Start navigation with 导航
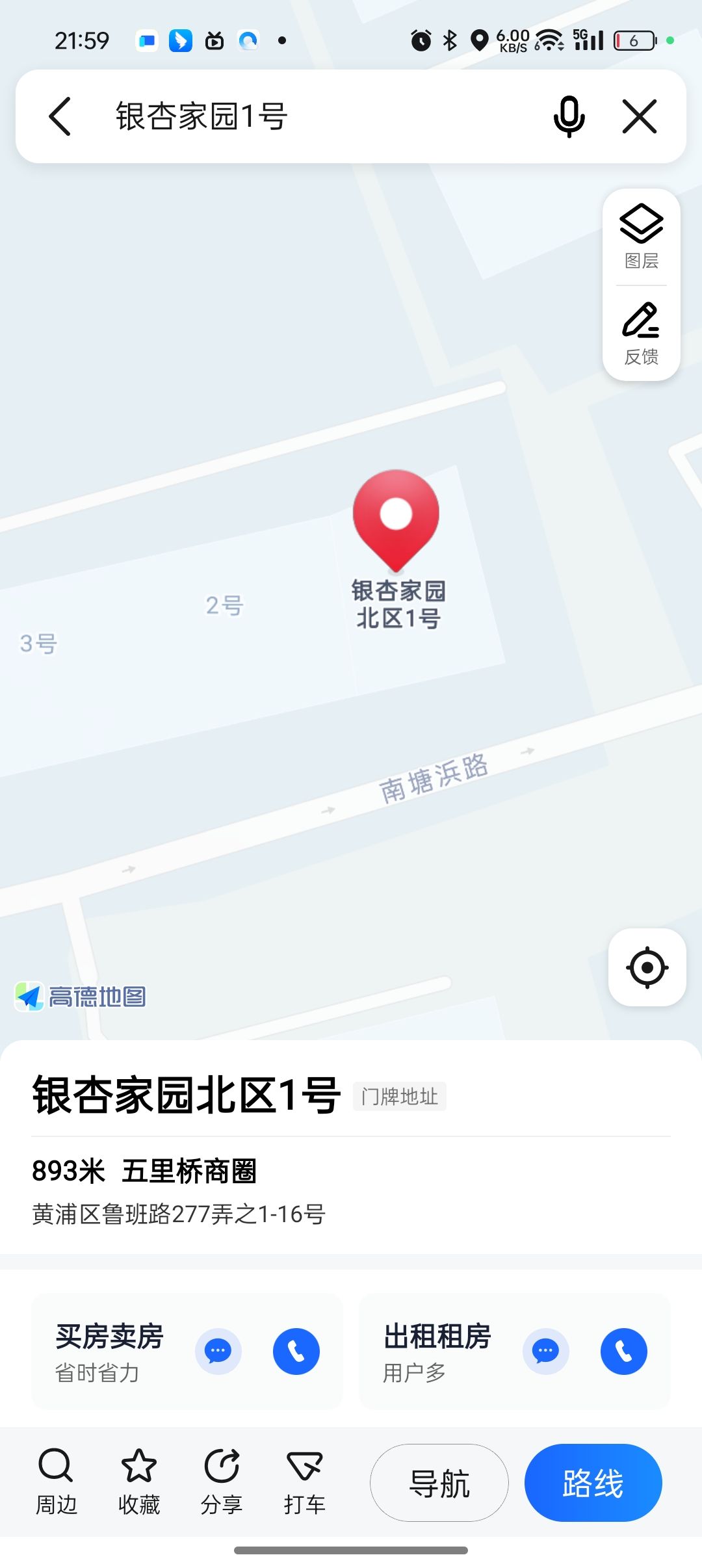Image resolution: width=702 pixels, height=1568 pixels. (x=439, y=1483)
